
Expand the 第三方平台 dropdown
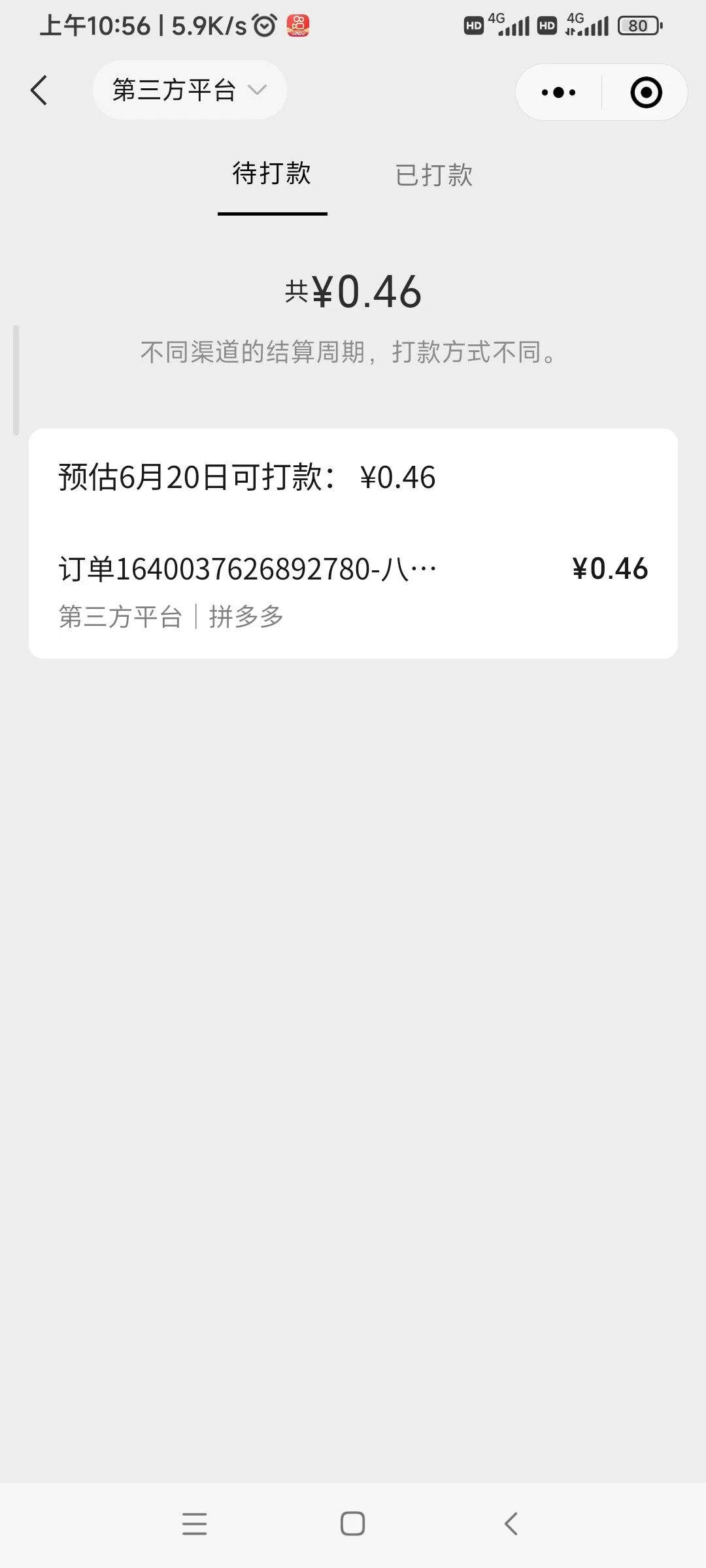coord(189,90)
